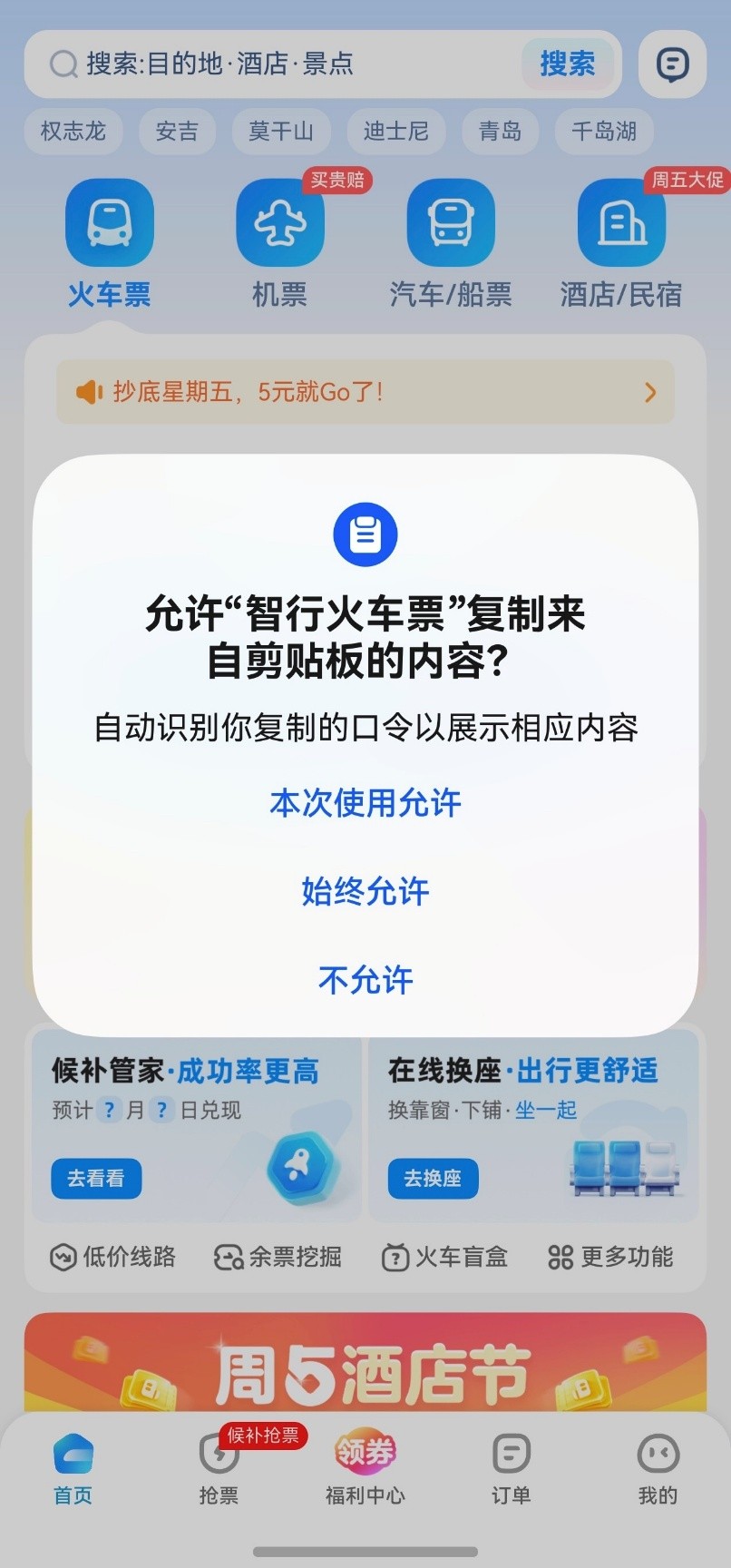Image resolution: width=731 pixels, height=1568 pixels.
Task: Pick the 迪士尼 suggestion chip
Action: tap(396, 132)
